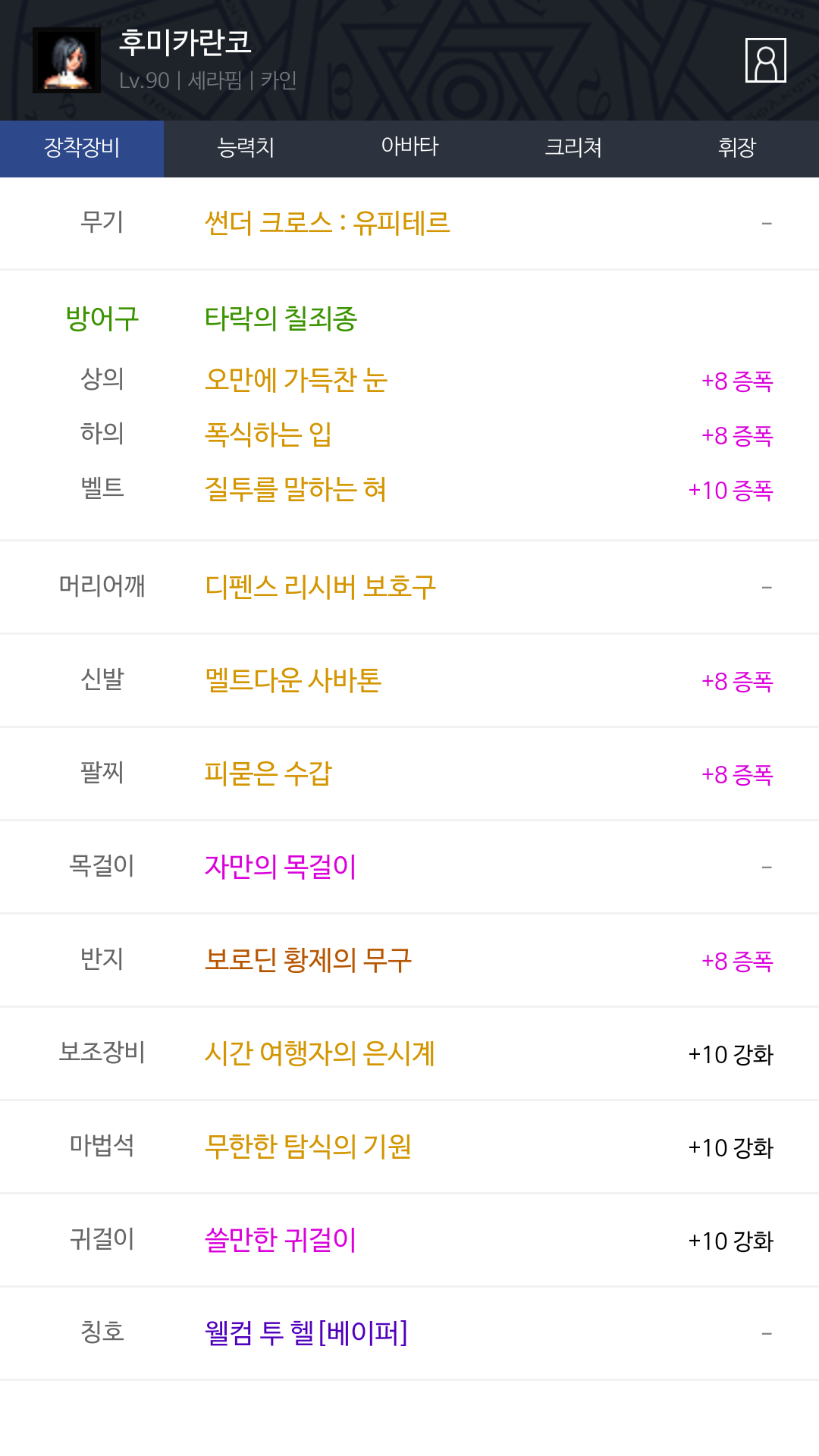819x1456 pixels.
Task: View 자만의 목걸이 necklace details
Action: (281, 867)
